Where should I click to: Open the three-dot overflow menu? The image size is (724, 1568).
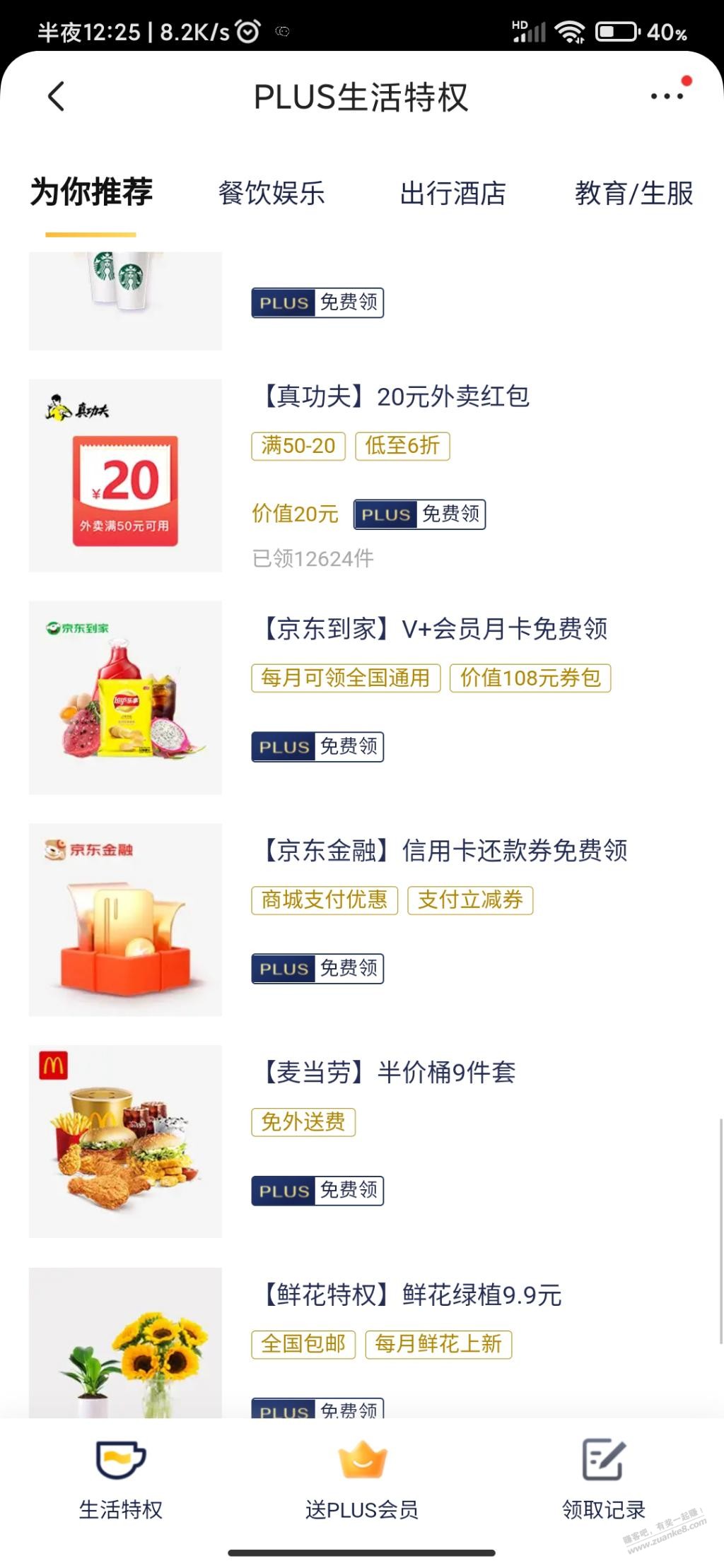tap(667, 96)
